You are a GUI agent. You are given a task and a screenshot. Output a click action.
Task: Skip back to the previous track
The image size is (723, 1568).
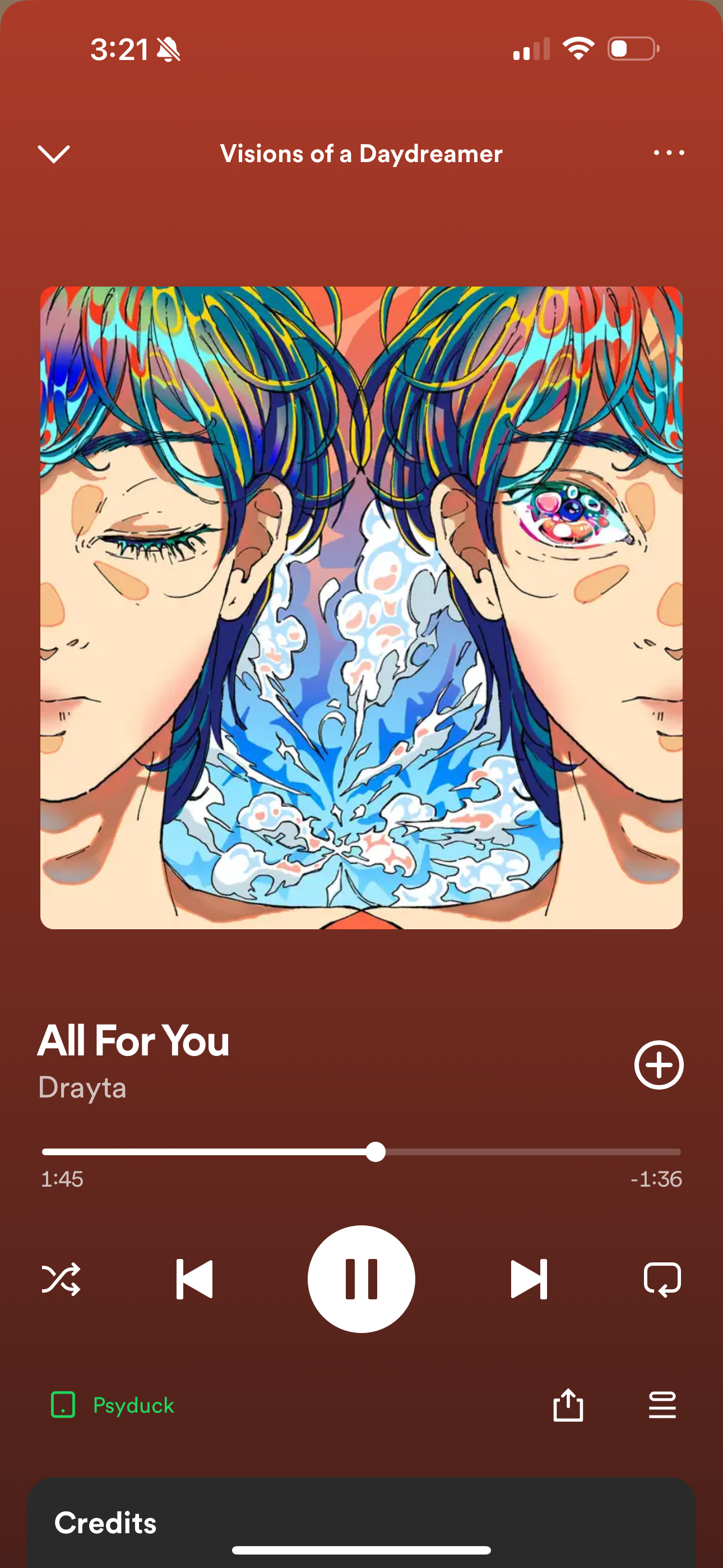pos(194,1279)
